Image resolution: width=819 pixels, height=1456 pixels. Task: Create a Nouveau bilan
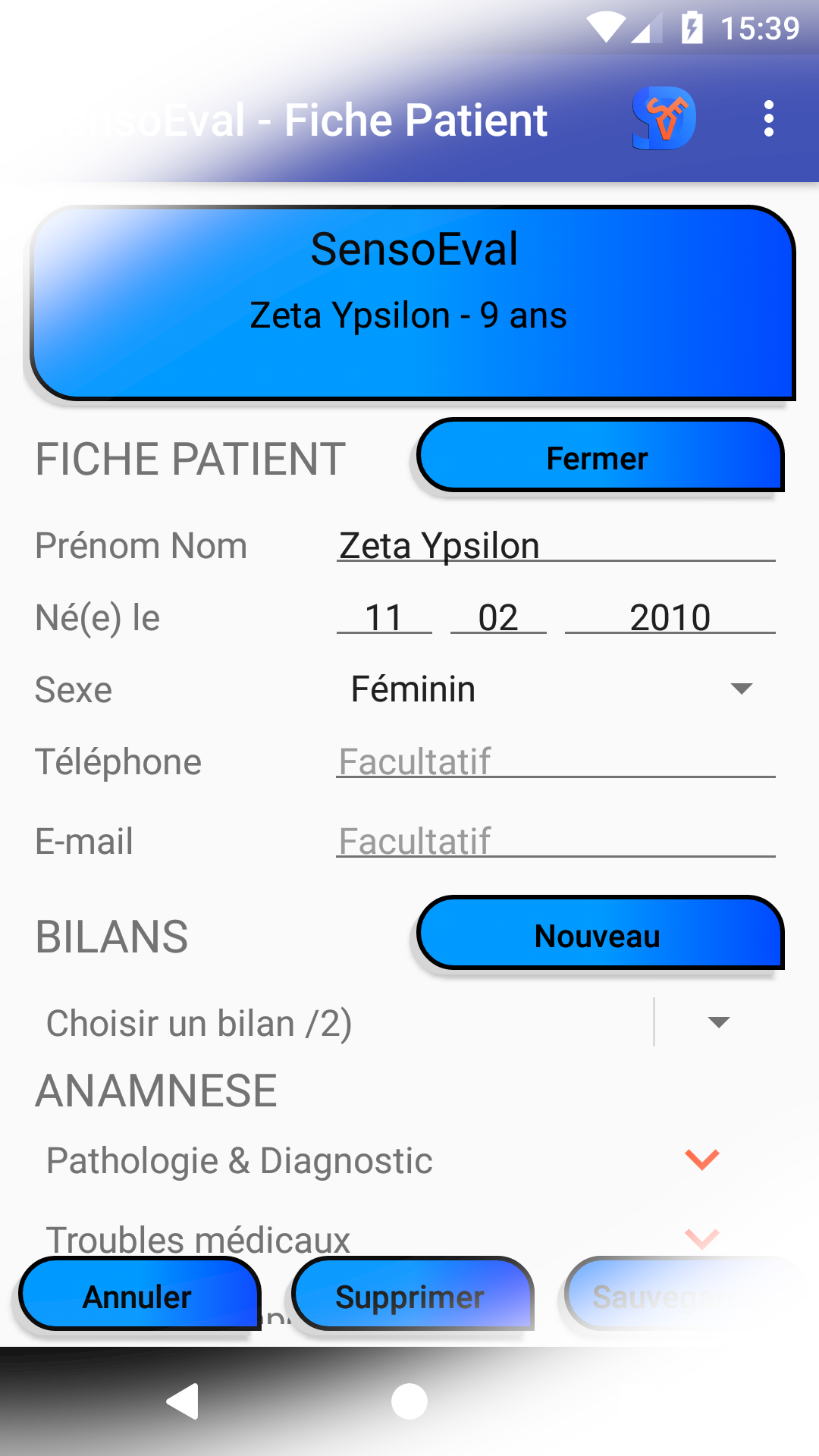pyautogui.click(x=600, y=933)
